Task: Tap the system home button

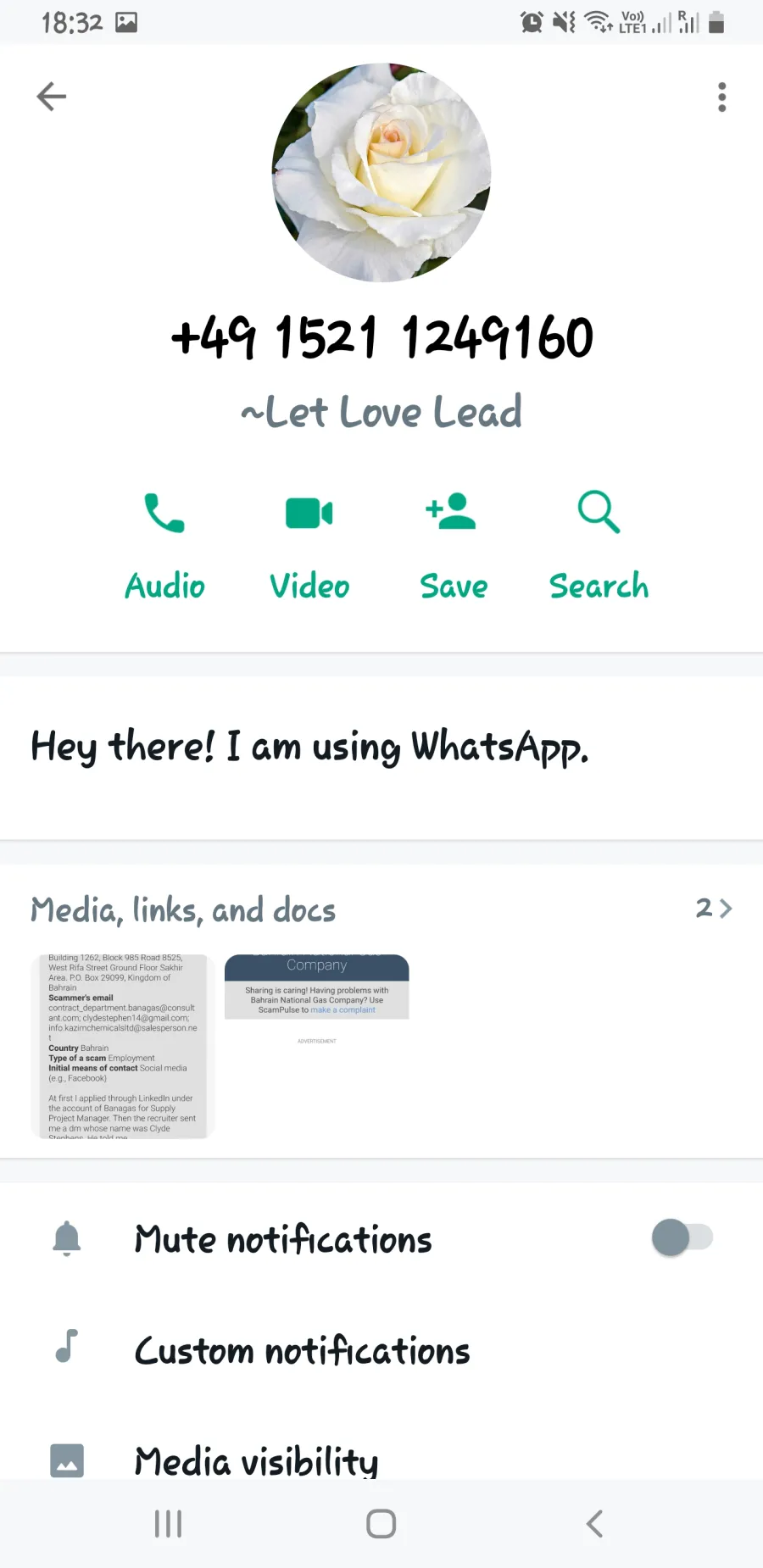Action: (381, 1524)
